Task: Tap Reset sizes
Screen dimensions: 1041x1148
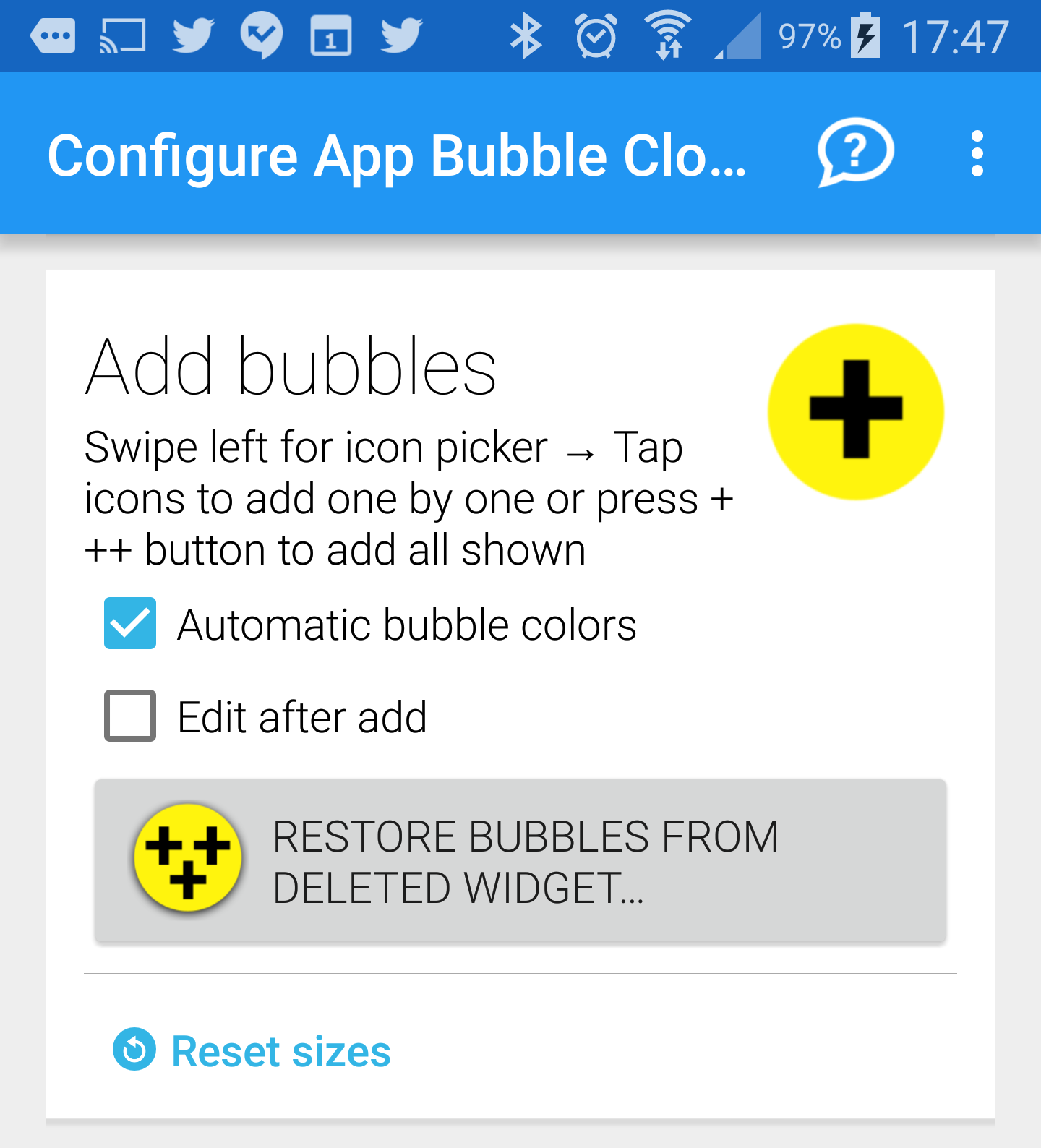Action: coord(252,1050)
